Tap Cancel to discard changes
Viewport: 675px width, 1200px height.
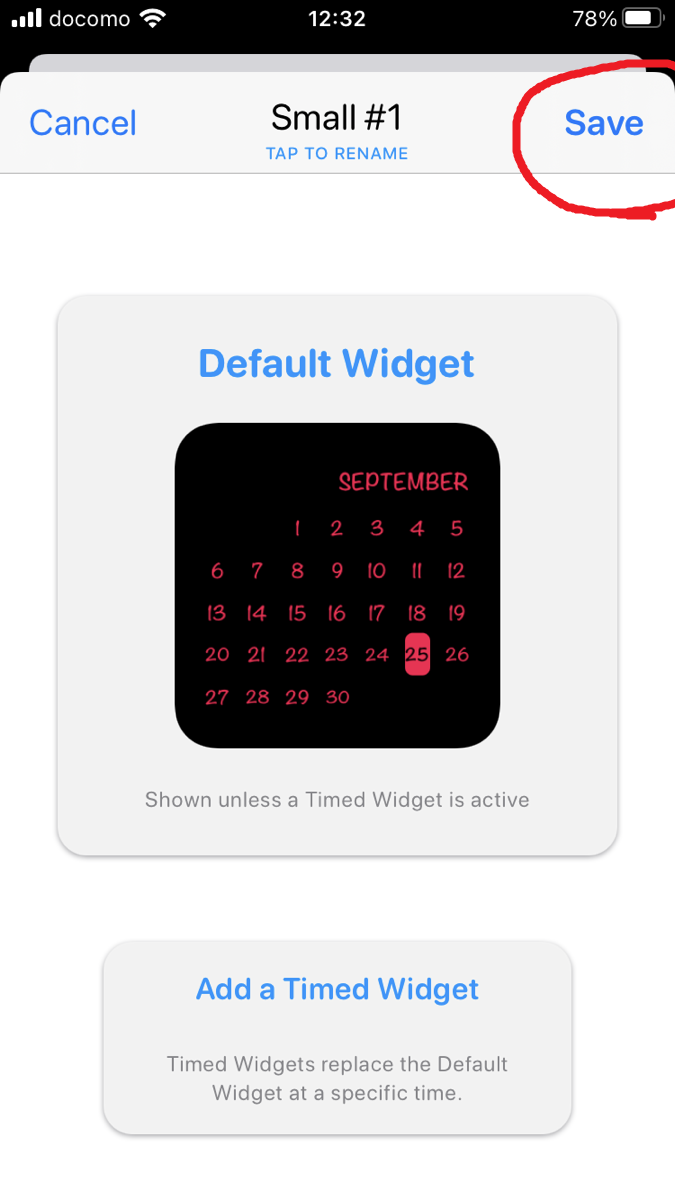(83, 123)
